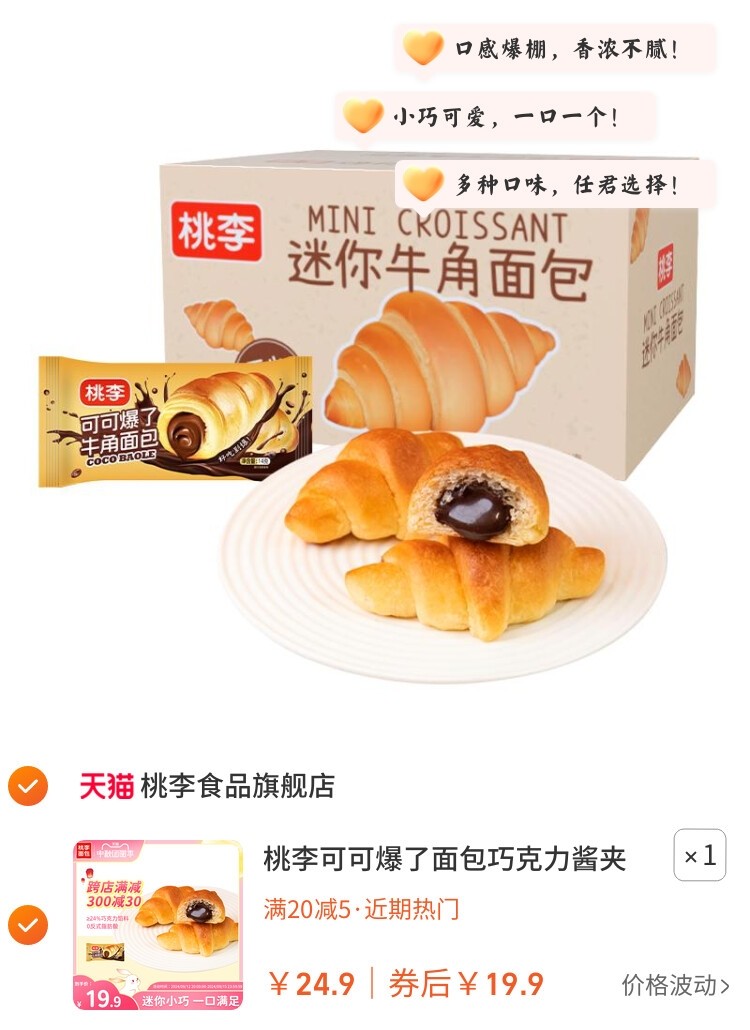Toggle the 桃李食品旗舰店 store checkbox
Viewport: 750px width, 1030px height.
click(28, 786)
